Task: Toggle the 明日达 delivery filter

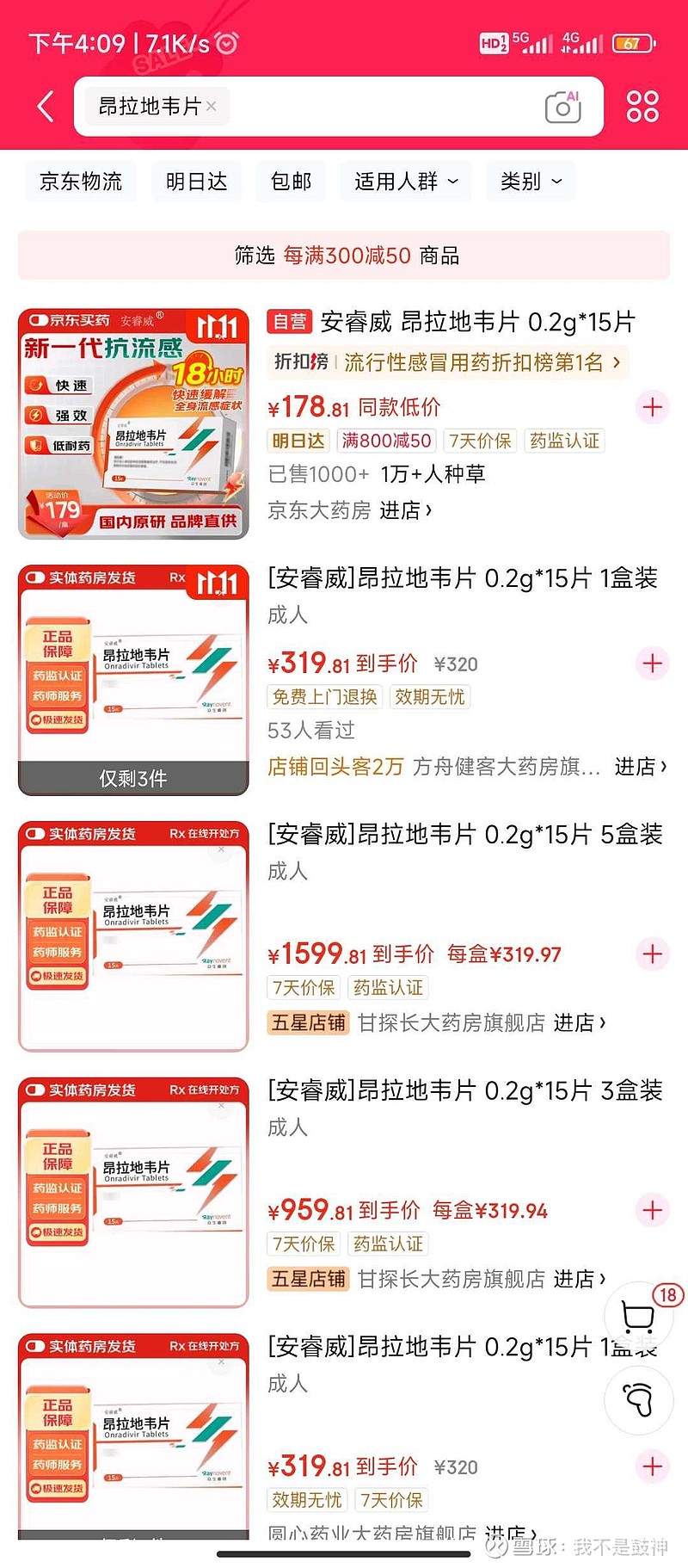Action: coord(196,181)
